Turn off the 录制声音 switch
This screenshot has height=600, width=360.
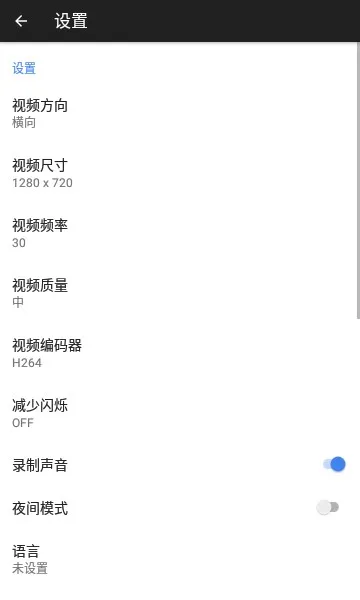point(334,465)
